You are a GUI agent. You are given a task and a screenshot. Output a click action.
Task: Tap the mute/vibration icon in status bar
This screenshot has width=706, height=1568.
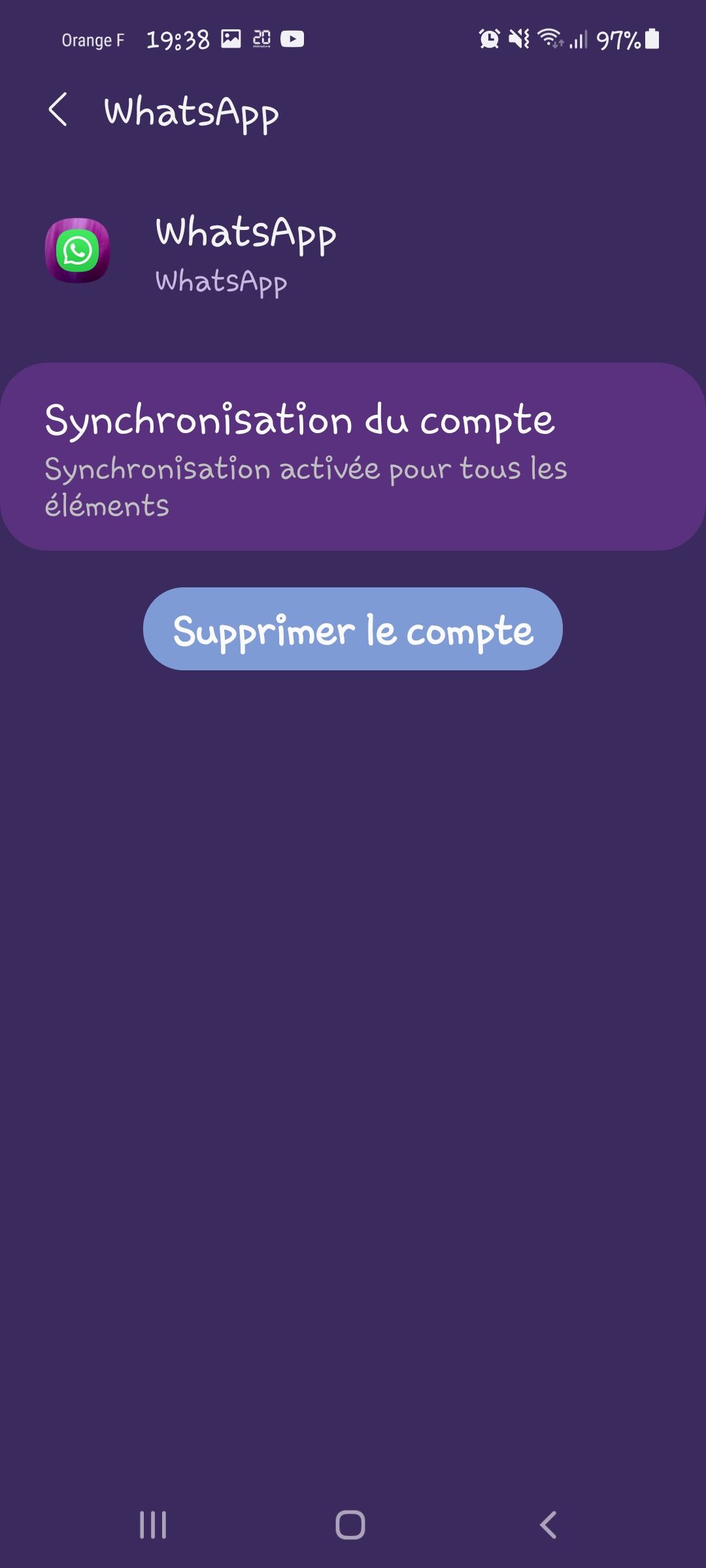pos(518,39)
